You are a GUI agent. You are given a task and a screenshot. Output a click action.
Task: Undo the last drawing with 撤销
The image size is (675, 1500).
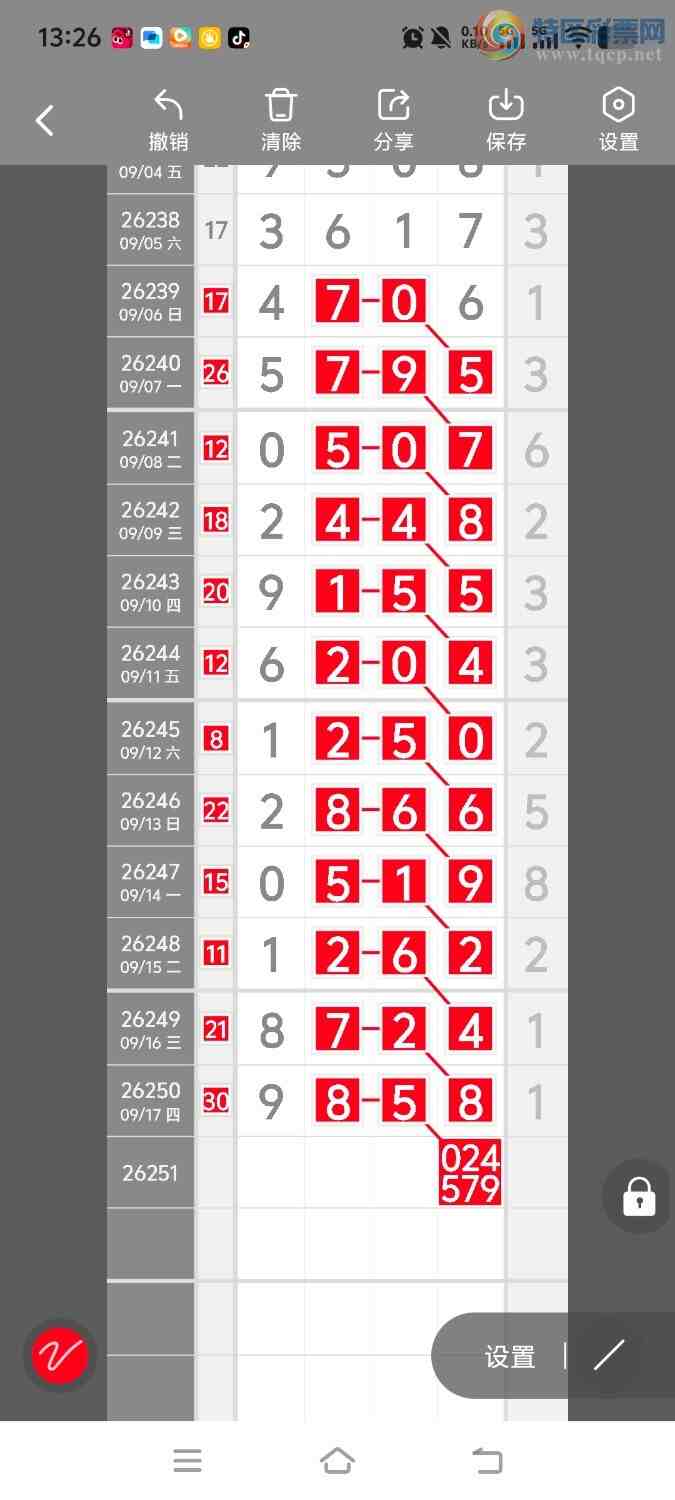(x=168, y=121)
